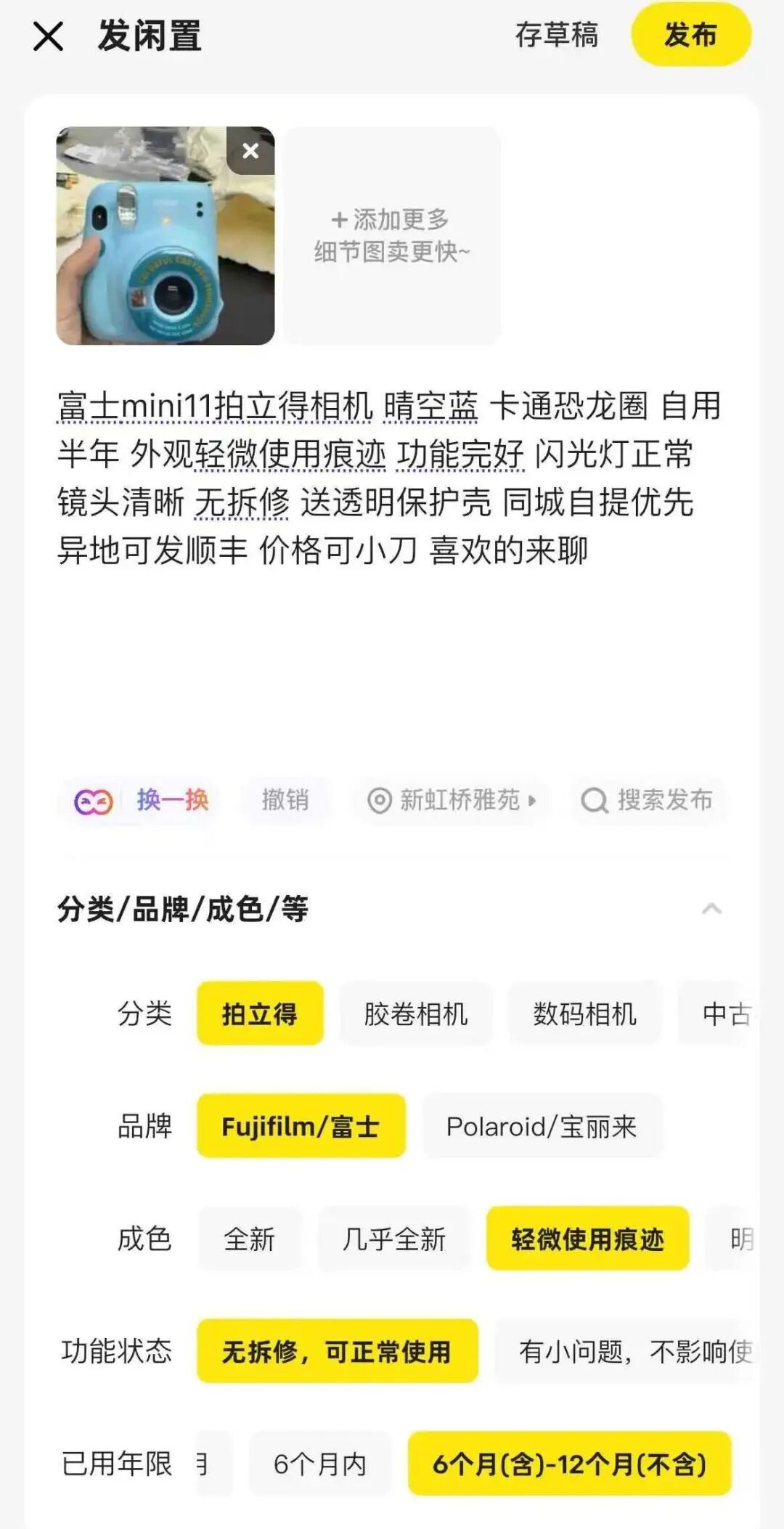
Task: Remove the uploaded camera photo
Action: coord(250,151)
